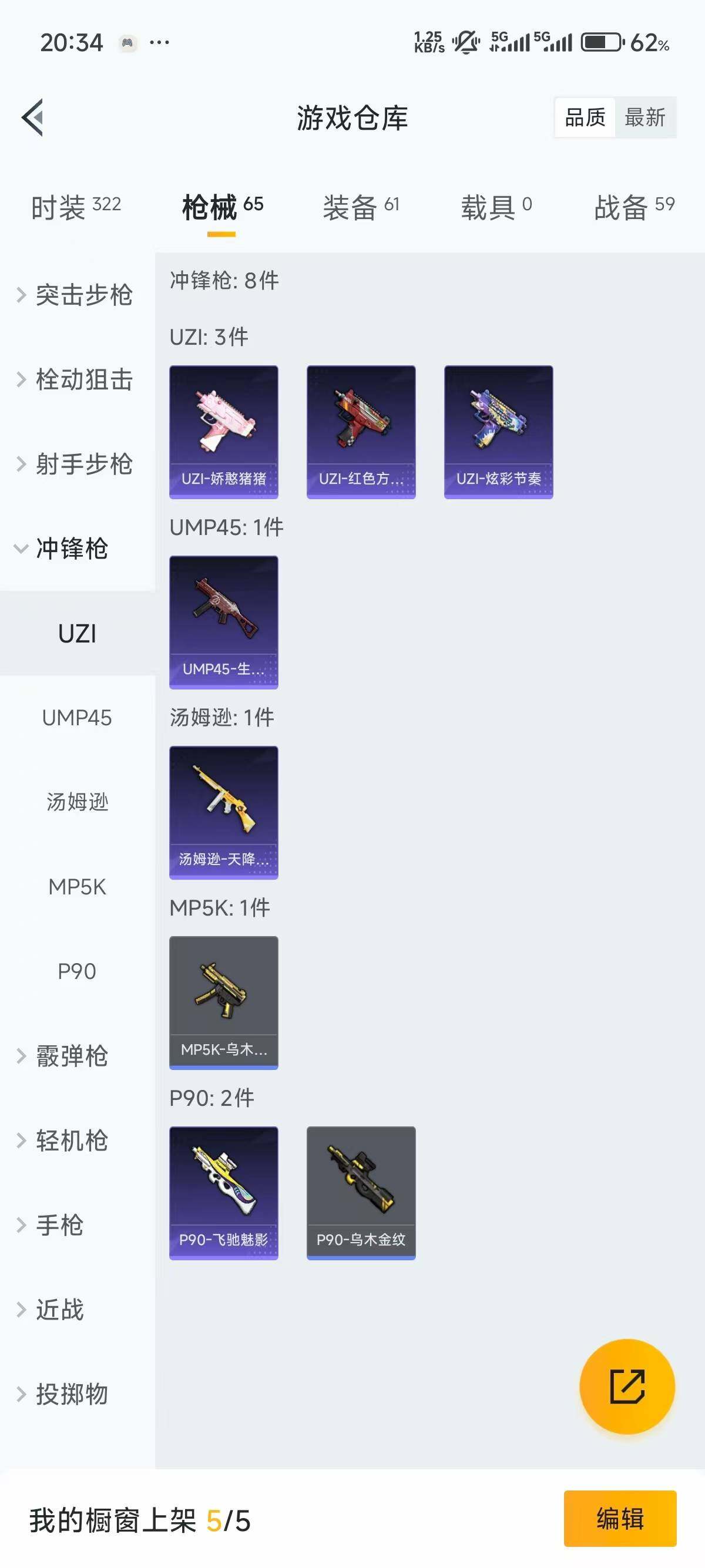Tap the 编辑 button
Screen dimensions: 705x1568
tap(620, 1520)
